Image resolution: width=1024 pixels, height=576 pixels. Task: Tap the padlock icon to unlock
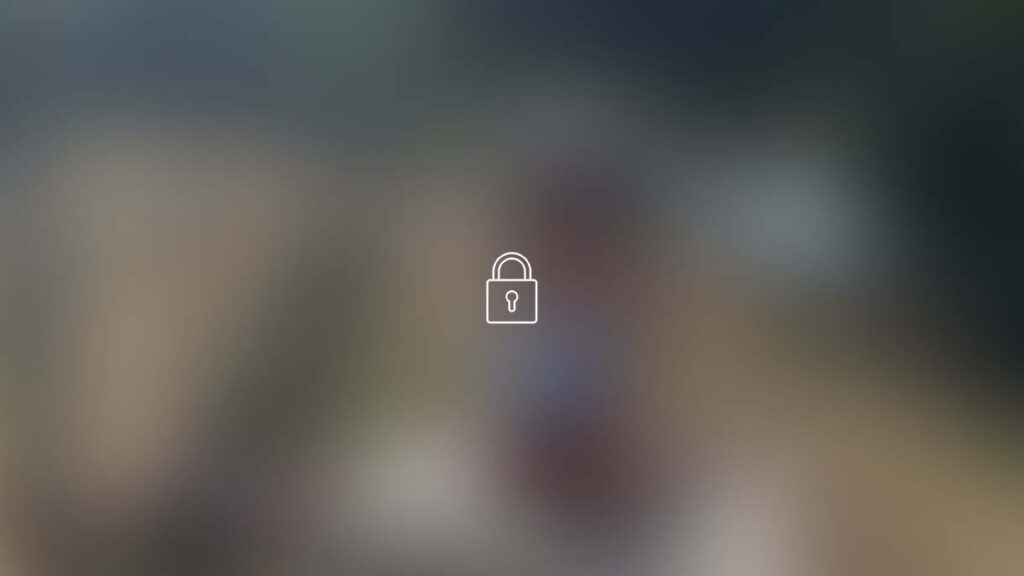[x=511, y=289]
